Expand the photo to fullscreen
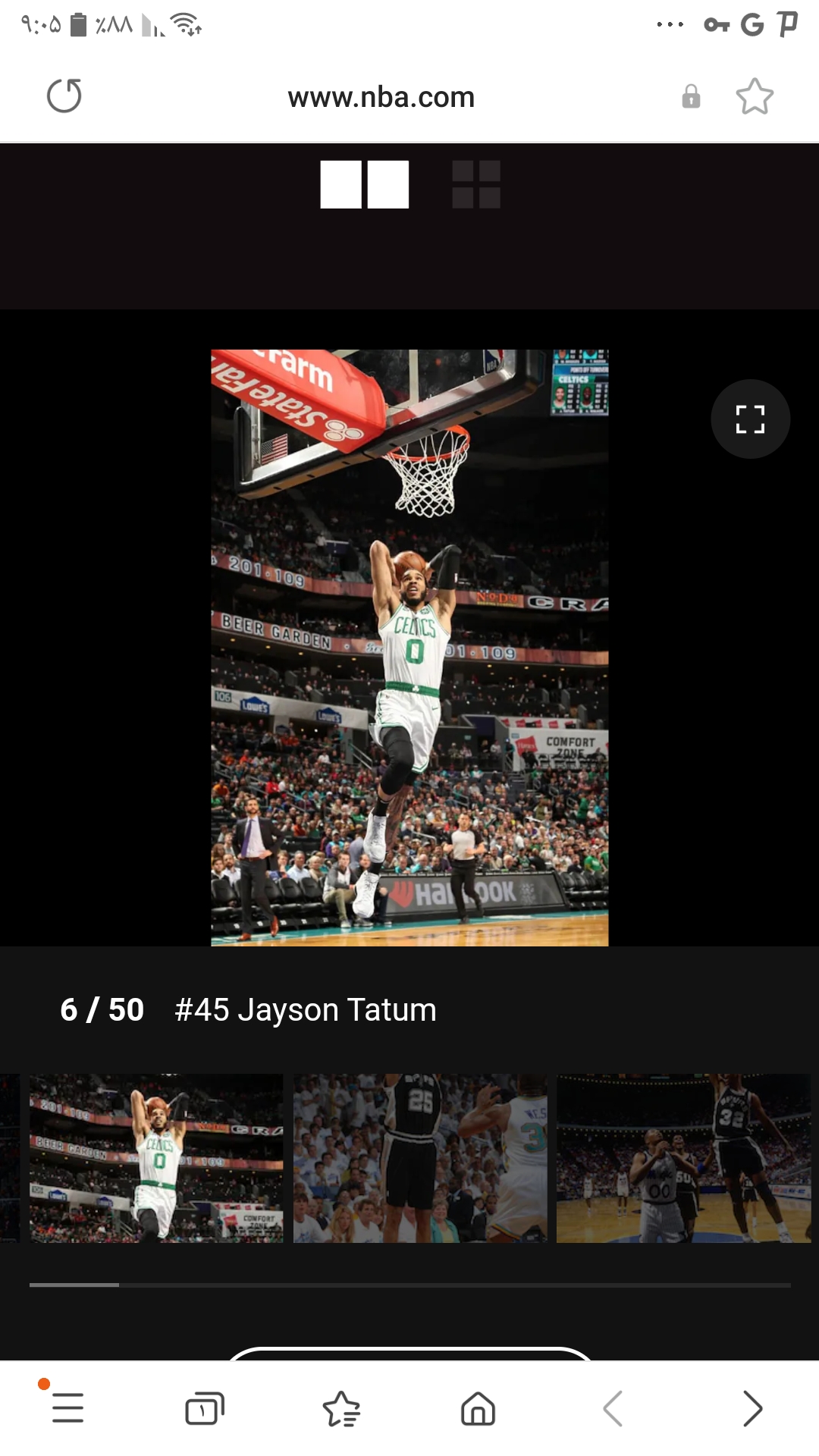This screenshot has height=1456, width=819. pyautogui.click(x=750, y=419)
